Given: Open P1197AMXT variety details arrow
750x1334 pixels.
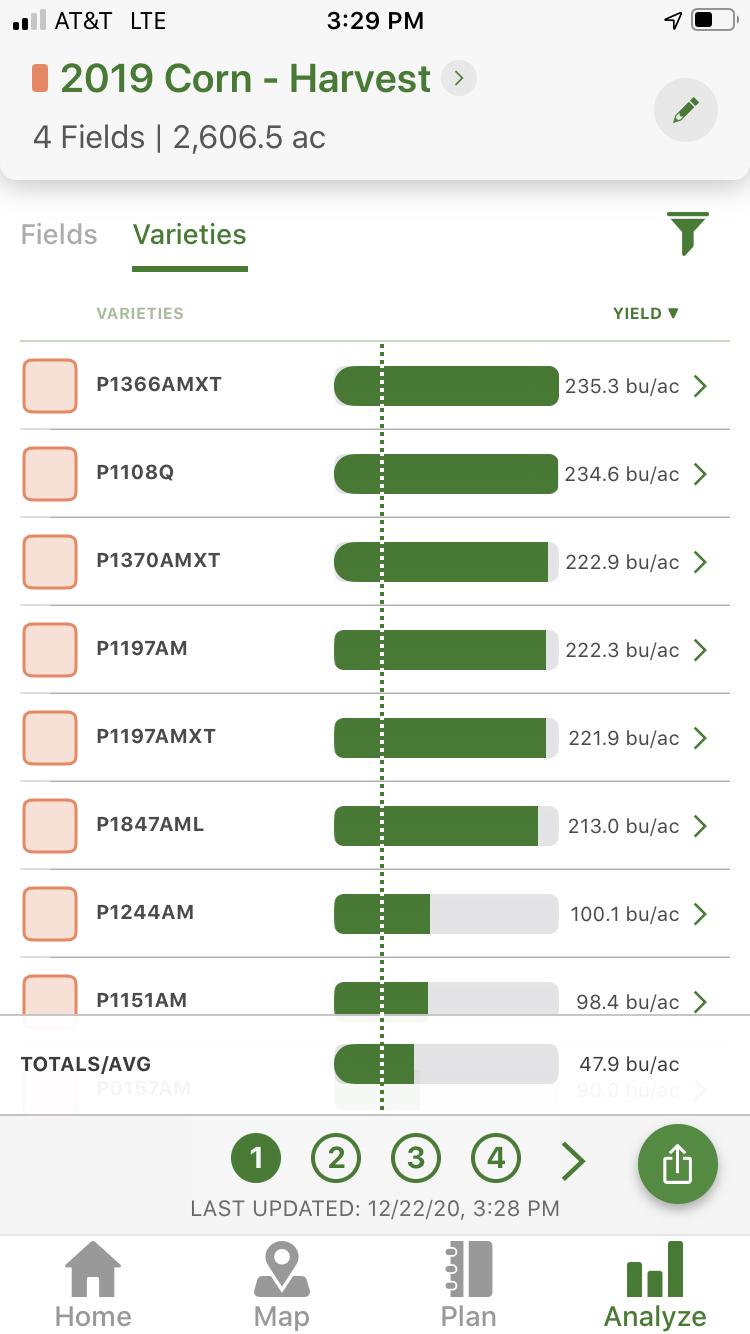Looking at the screenshot, I should (700, 738).
